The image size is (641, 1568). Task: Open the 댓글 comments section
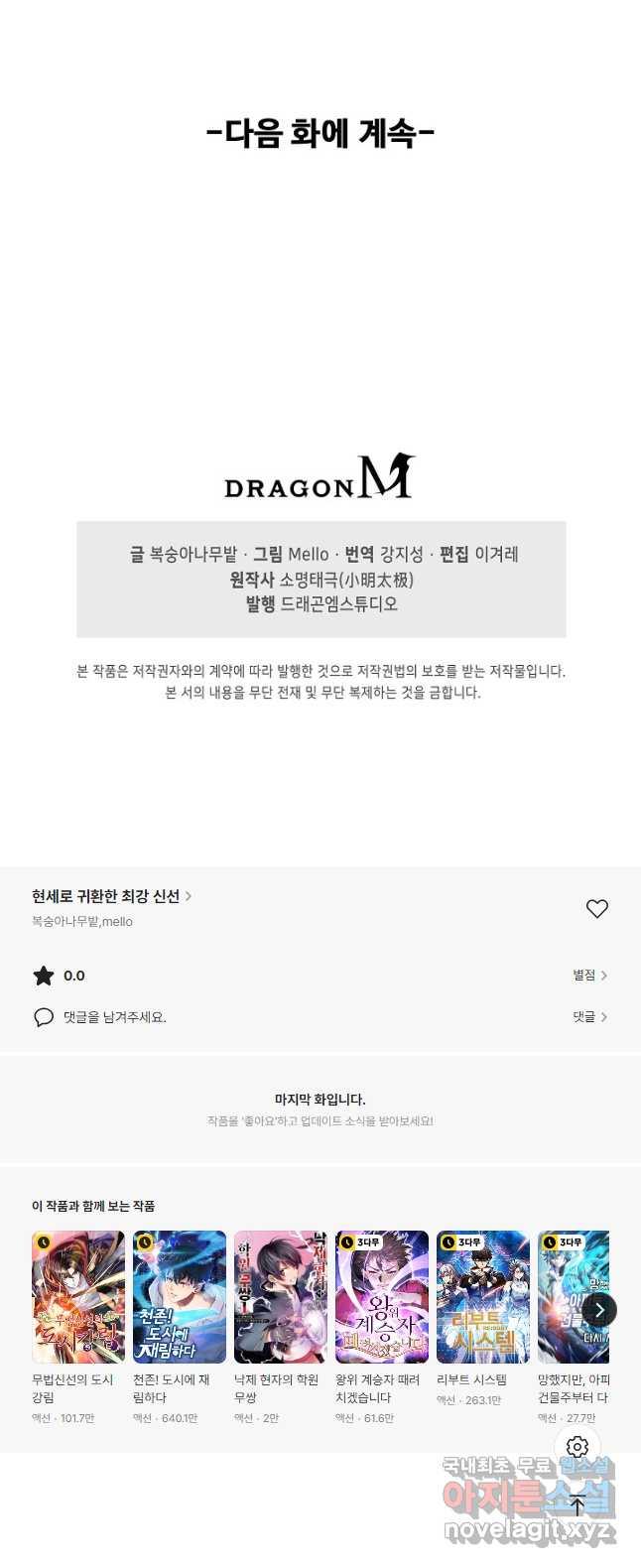[x=589, y=1017]
